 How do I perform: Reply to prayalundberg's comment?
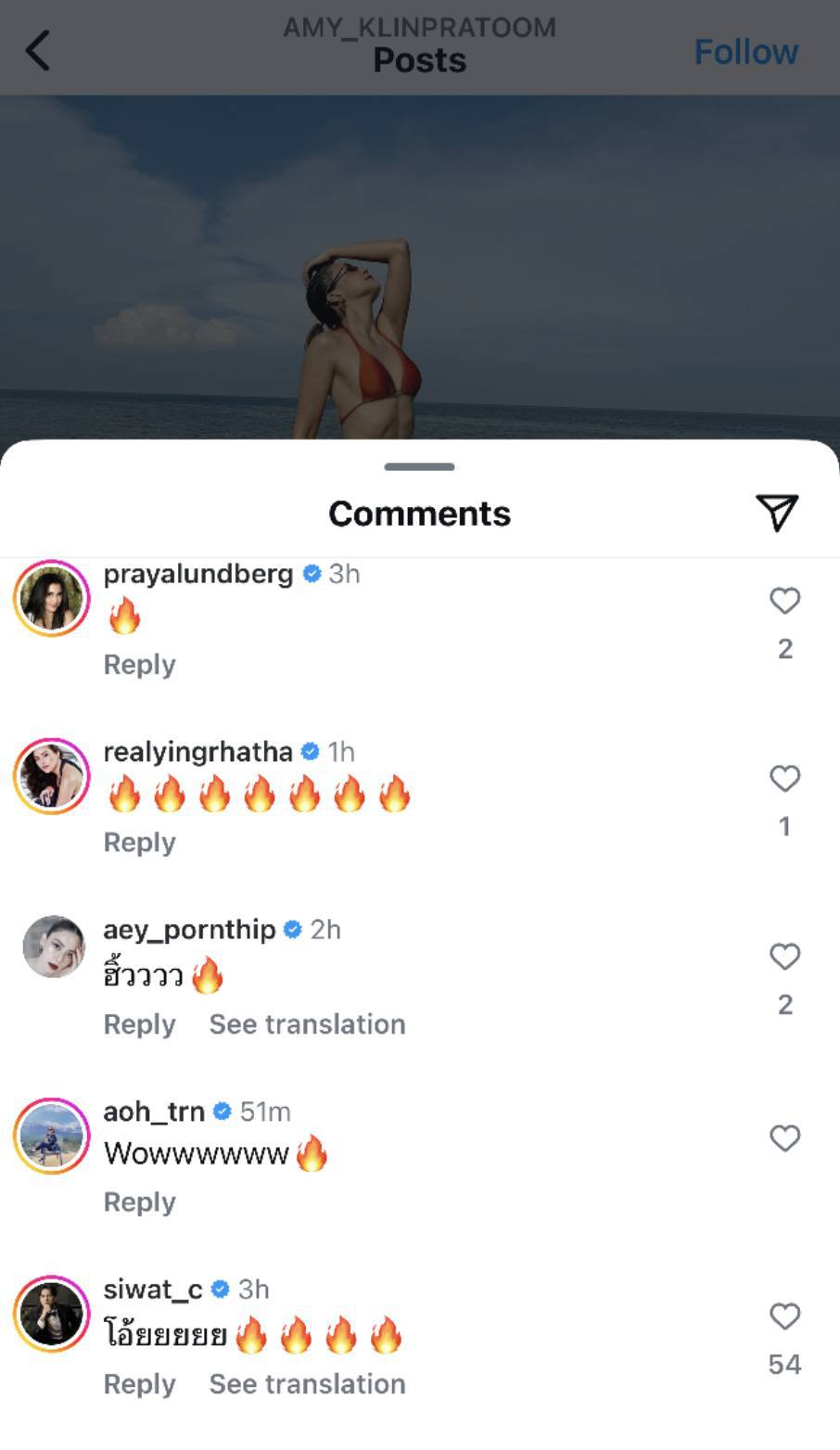click(139, 665)
